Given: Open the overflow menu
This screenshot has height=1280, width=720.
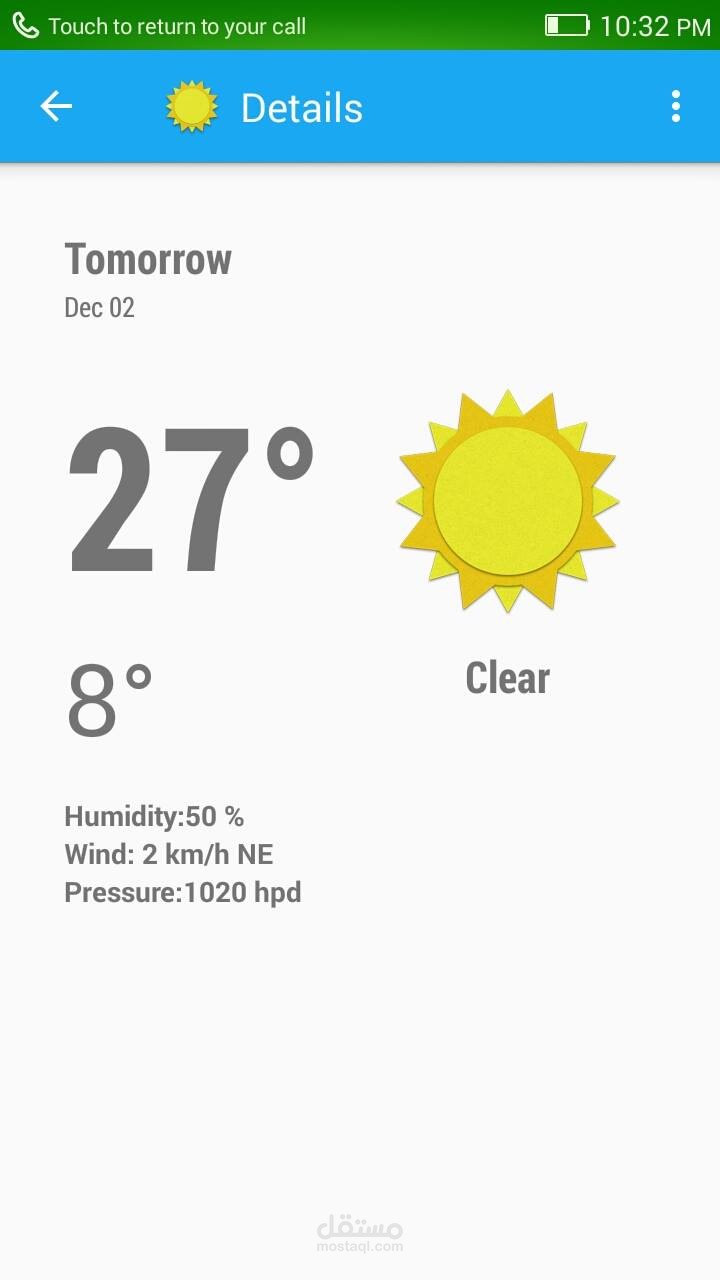Looking at the screenshot, I should pyautogui.click(x=676, y=106).
